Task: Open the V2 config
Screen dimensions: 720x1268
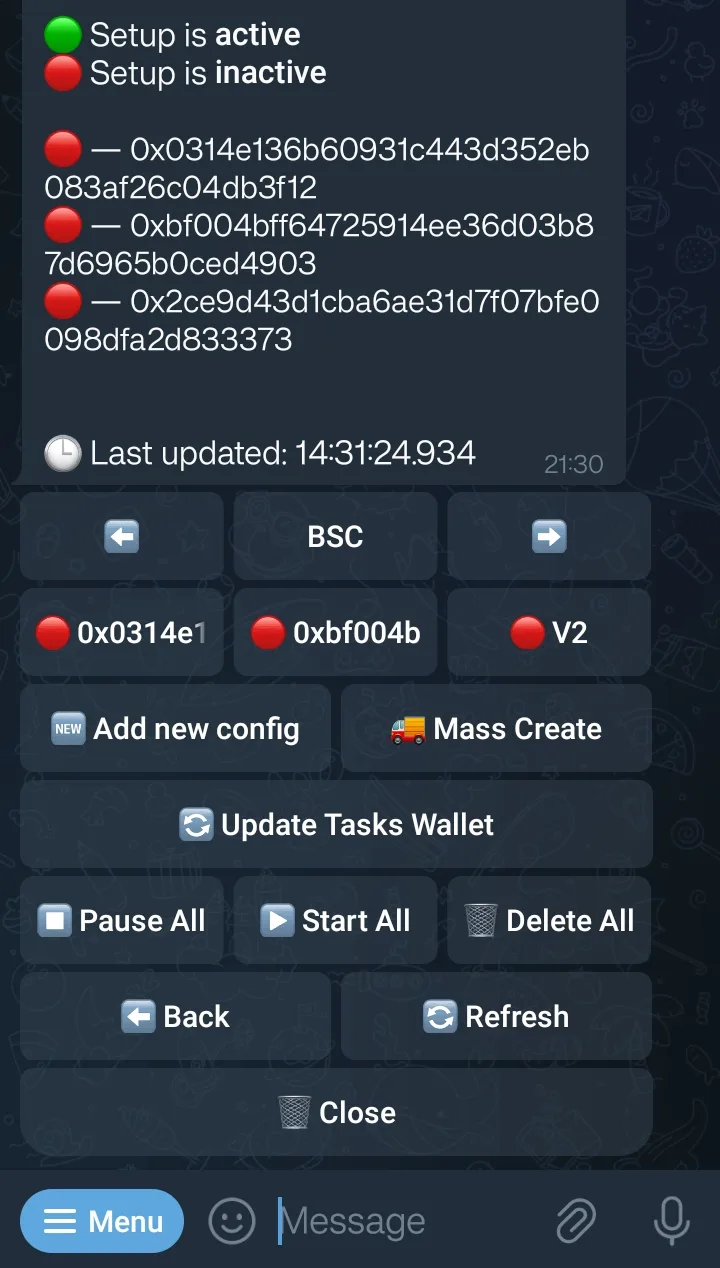Action: point(549,632)
